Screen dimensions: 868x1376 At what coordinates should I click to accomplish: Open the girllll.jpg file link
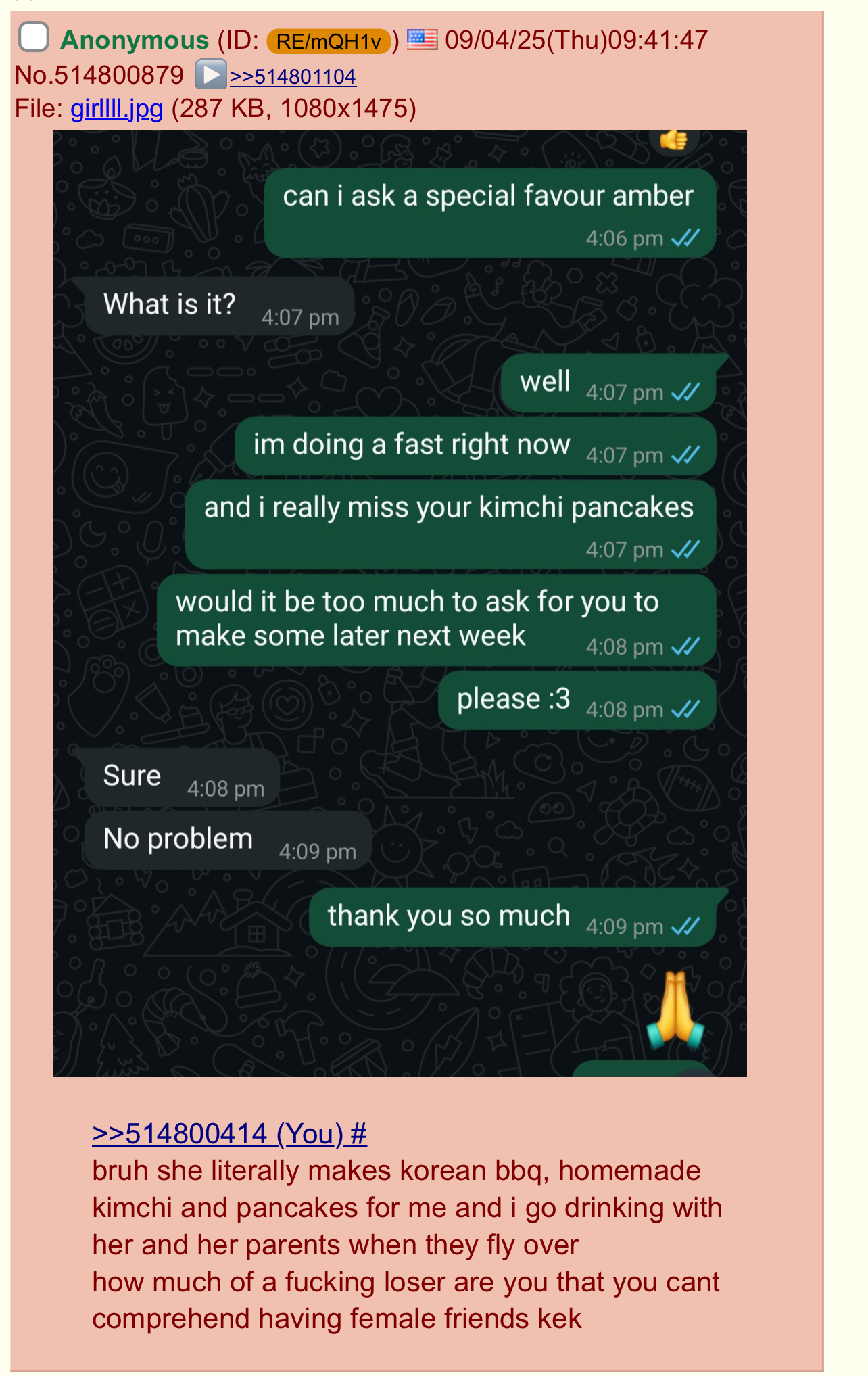tap(116, 109)
